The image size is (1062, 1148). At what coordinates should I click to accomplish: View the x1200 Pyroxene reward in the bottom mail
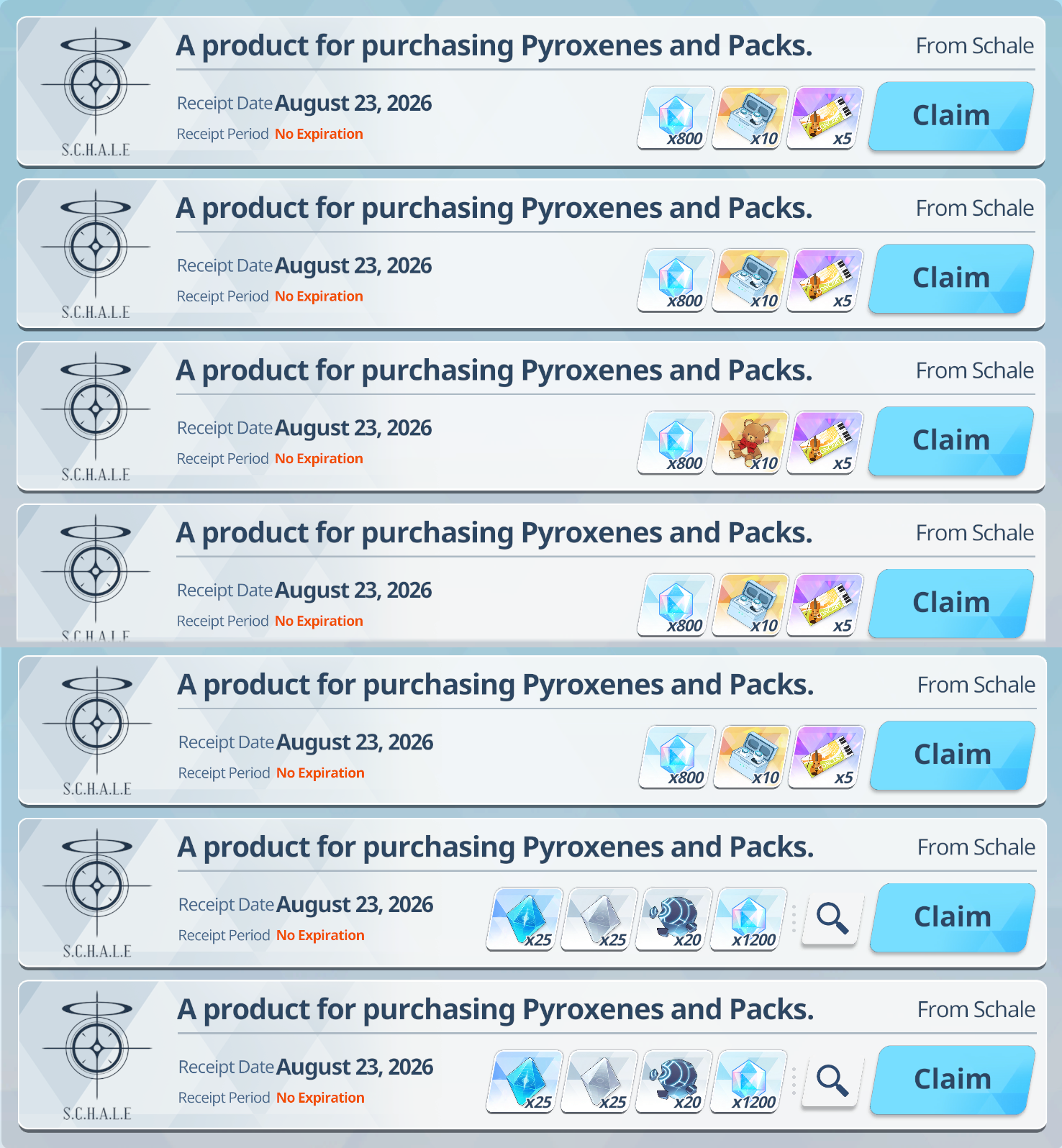(749, 1081)
